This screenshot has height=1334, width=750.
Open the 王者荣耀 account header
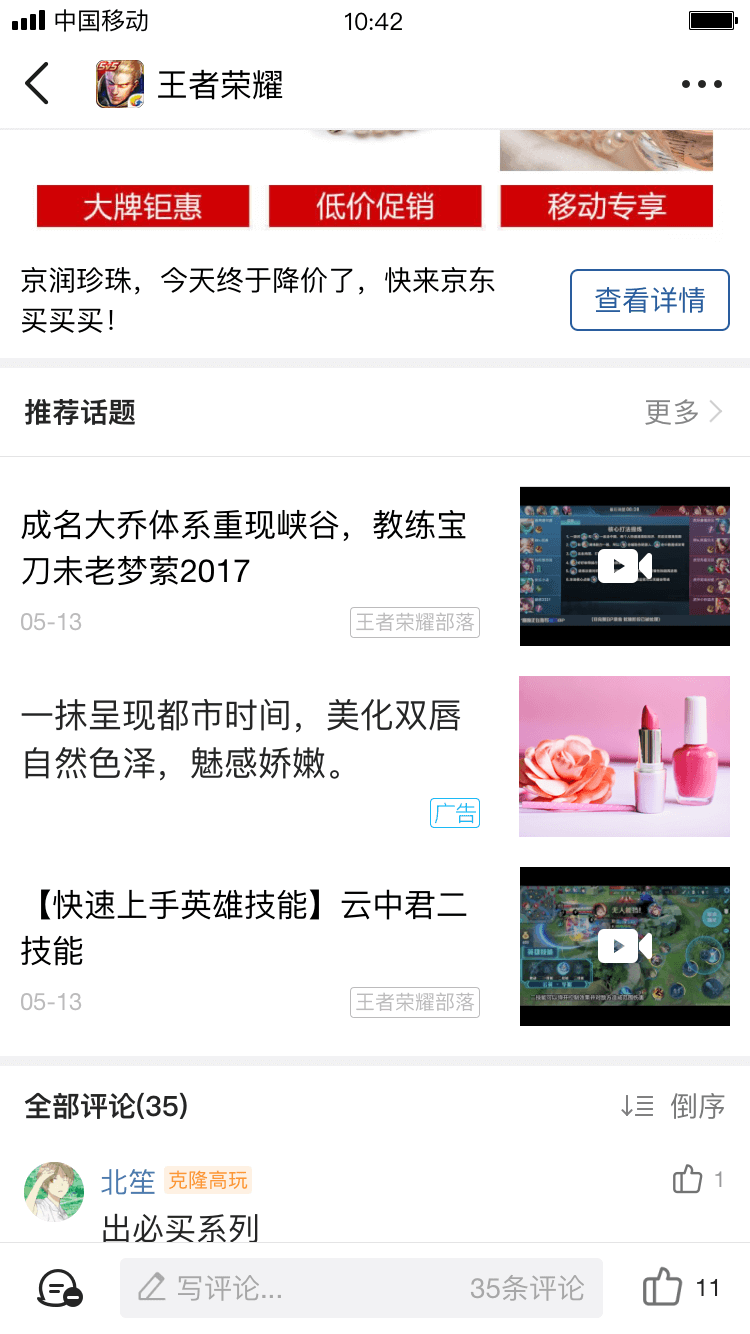click(x=190, y=85)
